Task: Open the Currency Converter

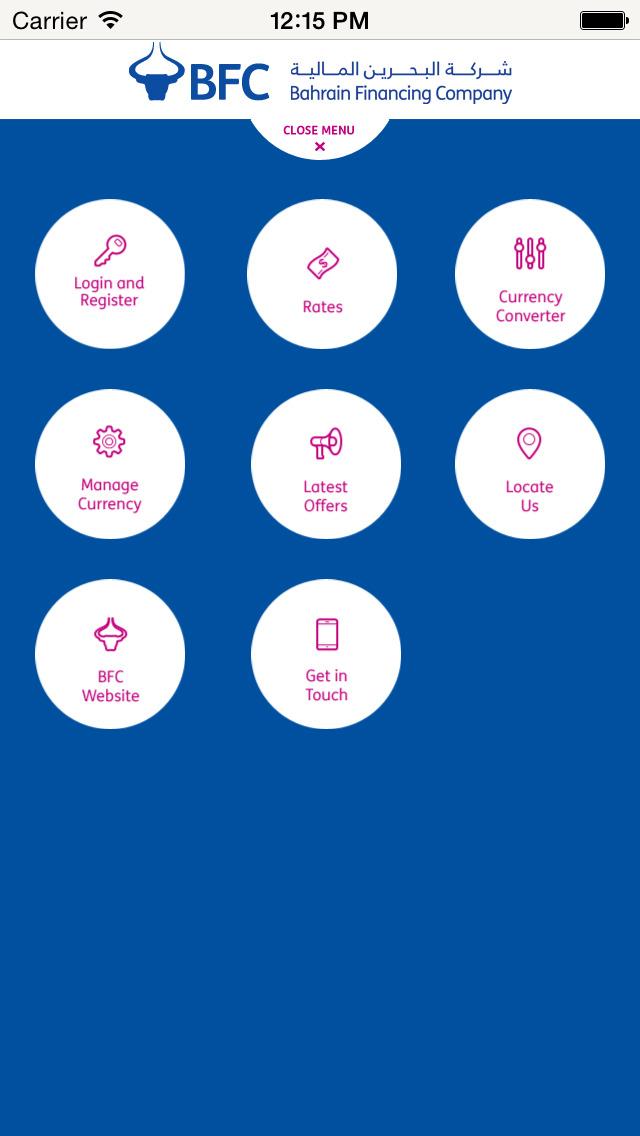Action: pos(530,274)
